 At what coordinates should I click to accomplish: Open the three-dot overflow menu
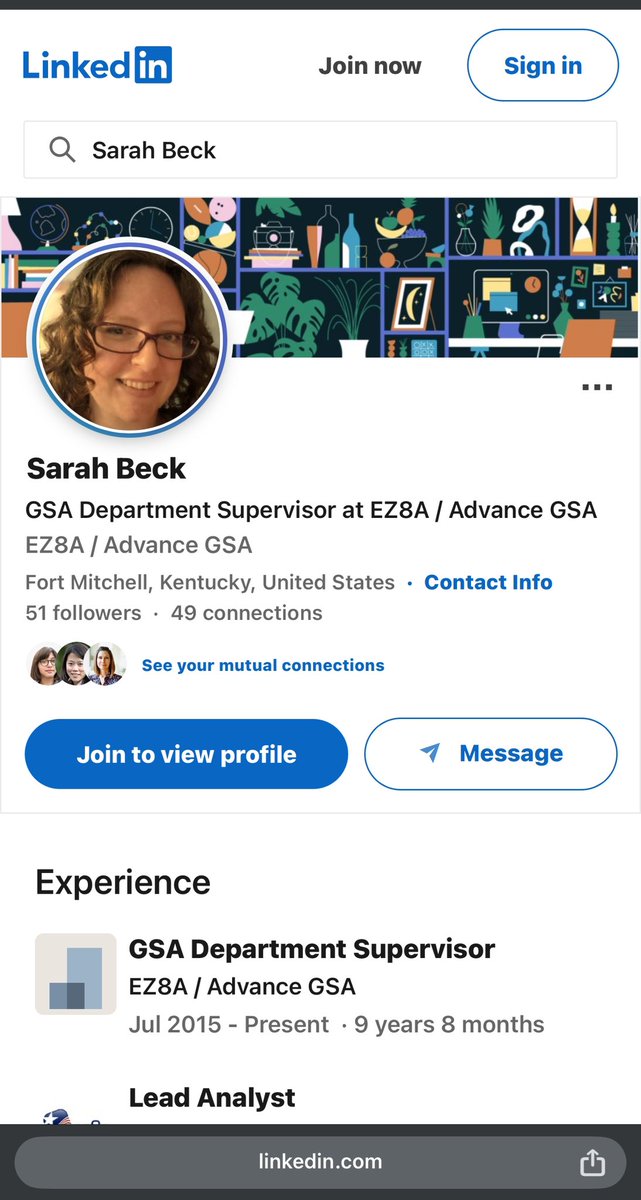597,387
